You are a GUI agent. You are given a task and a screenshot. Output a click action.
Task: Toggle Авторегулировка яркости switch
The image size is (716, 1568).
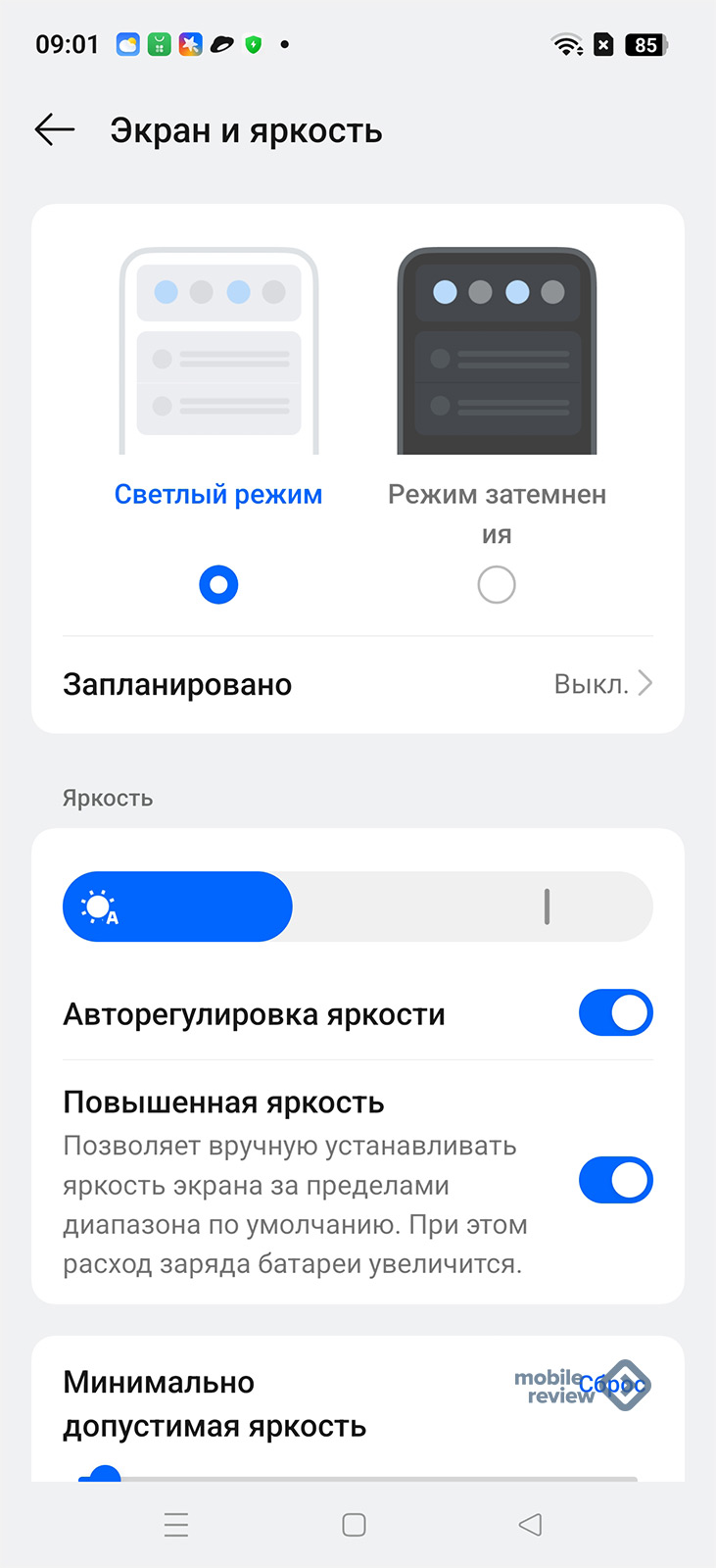point(615,1013)
